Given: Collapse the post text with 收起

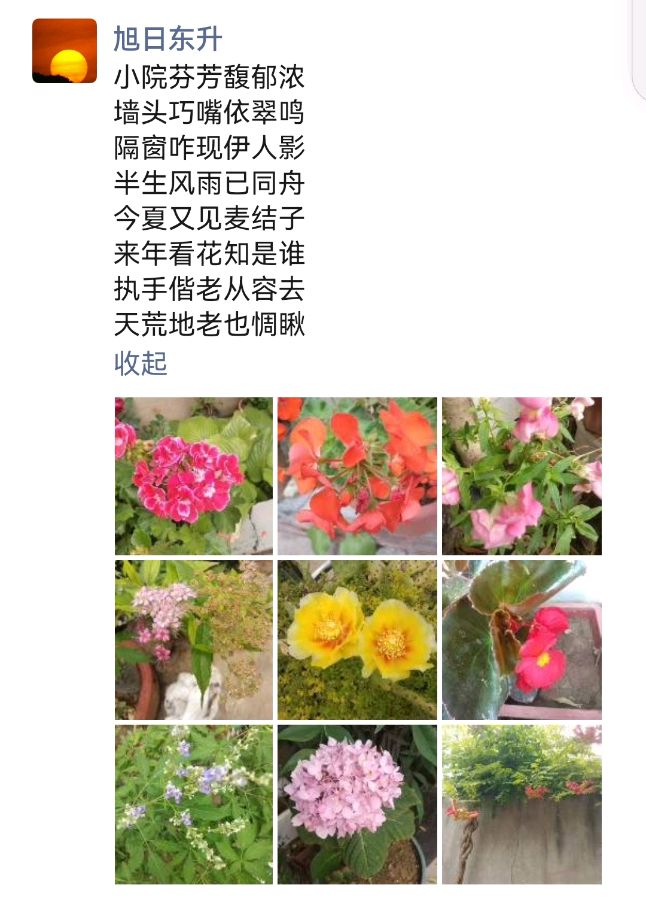Looking at the screenshot, I should [141, 363].
